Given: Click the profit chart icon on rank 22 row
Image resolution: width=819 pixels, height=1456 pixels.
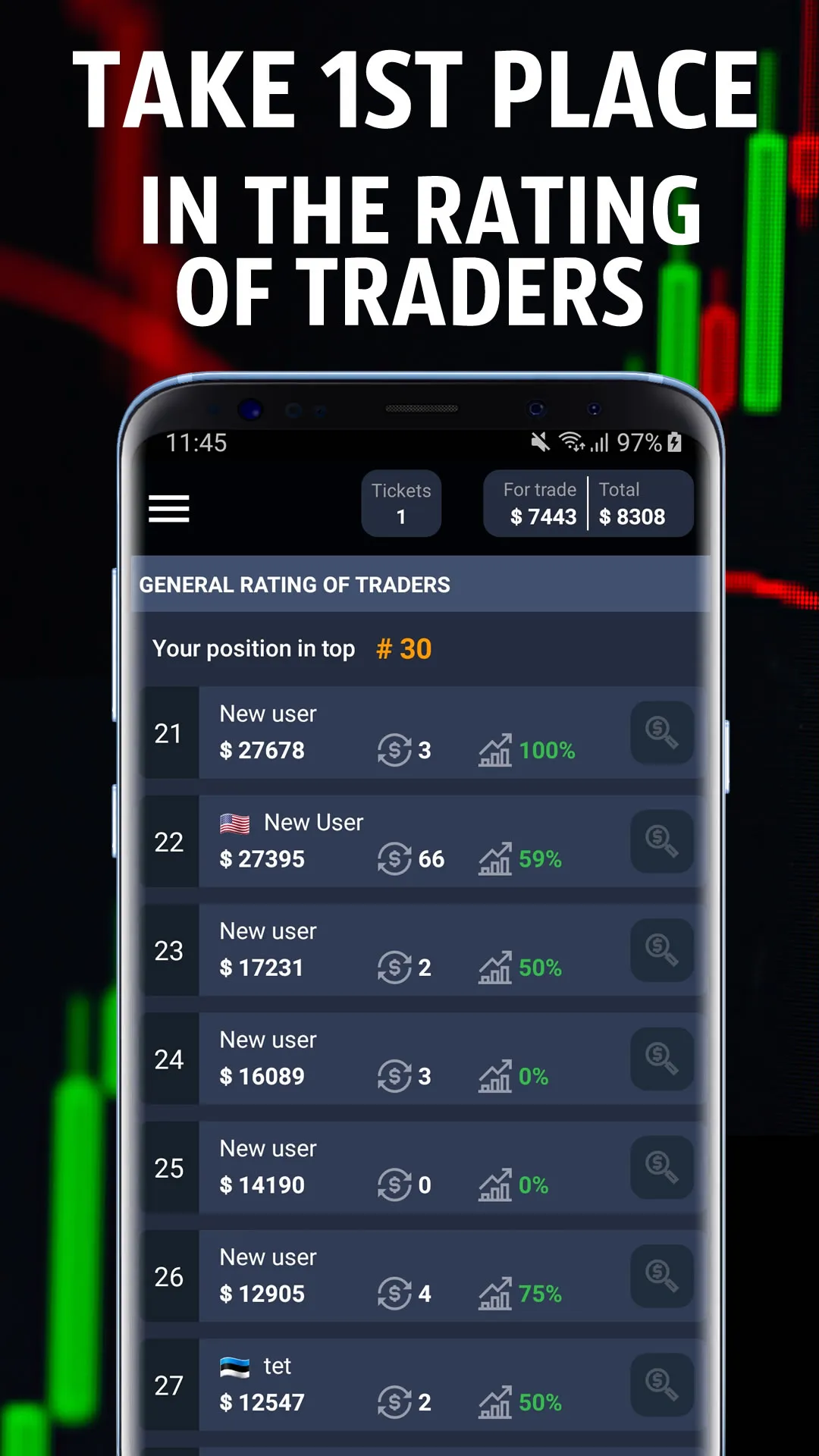Looking at the screenshot, I should coord(494,859).
